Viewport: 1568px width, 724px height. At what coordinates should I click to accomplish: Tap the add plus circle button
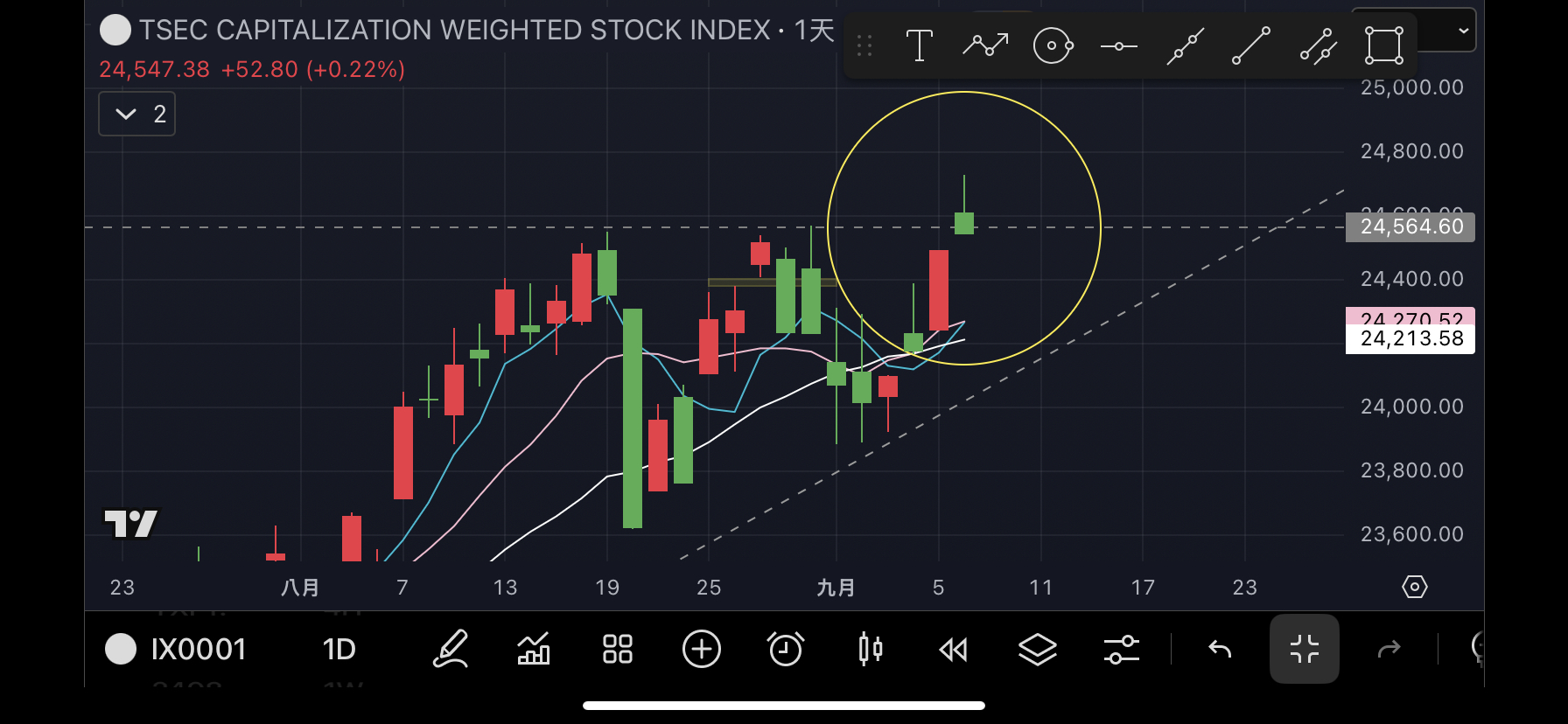702,649
